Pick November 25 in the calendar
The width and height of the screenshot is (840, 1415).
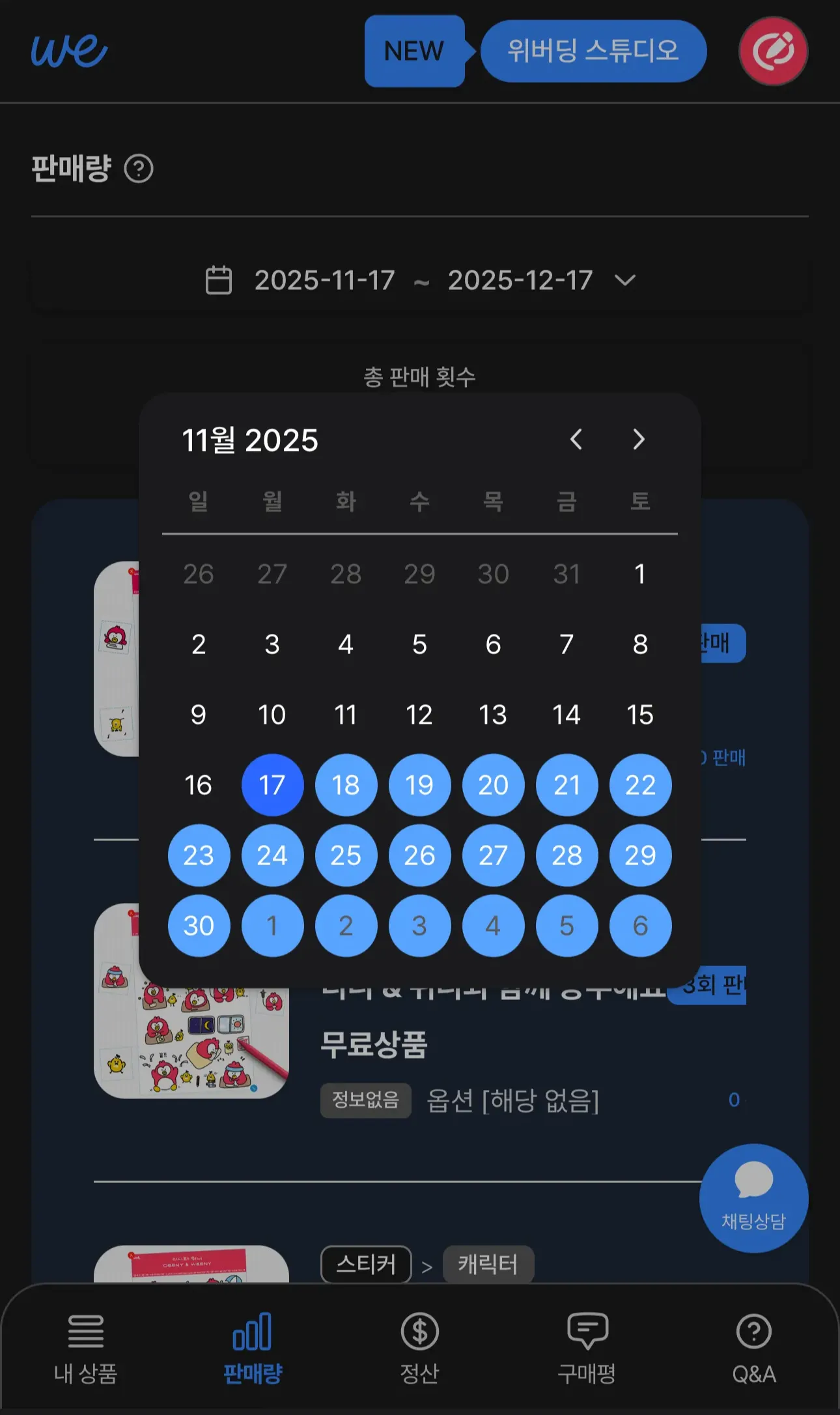click(x=346, y=855)
